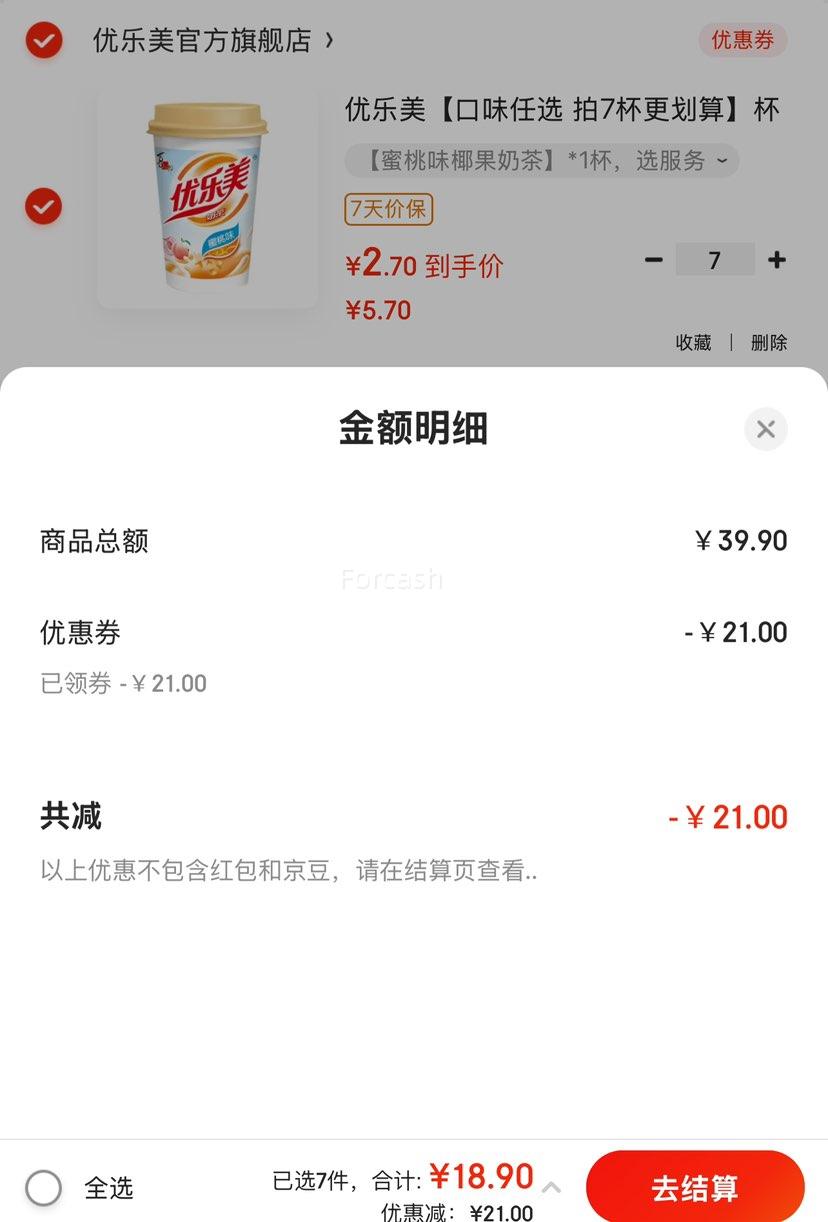Tap the 去结算 checkout button
The height and width of the screenshot is (1222, 828).
[695, 1188]
